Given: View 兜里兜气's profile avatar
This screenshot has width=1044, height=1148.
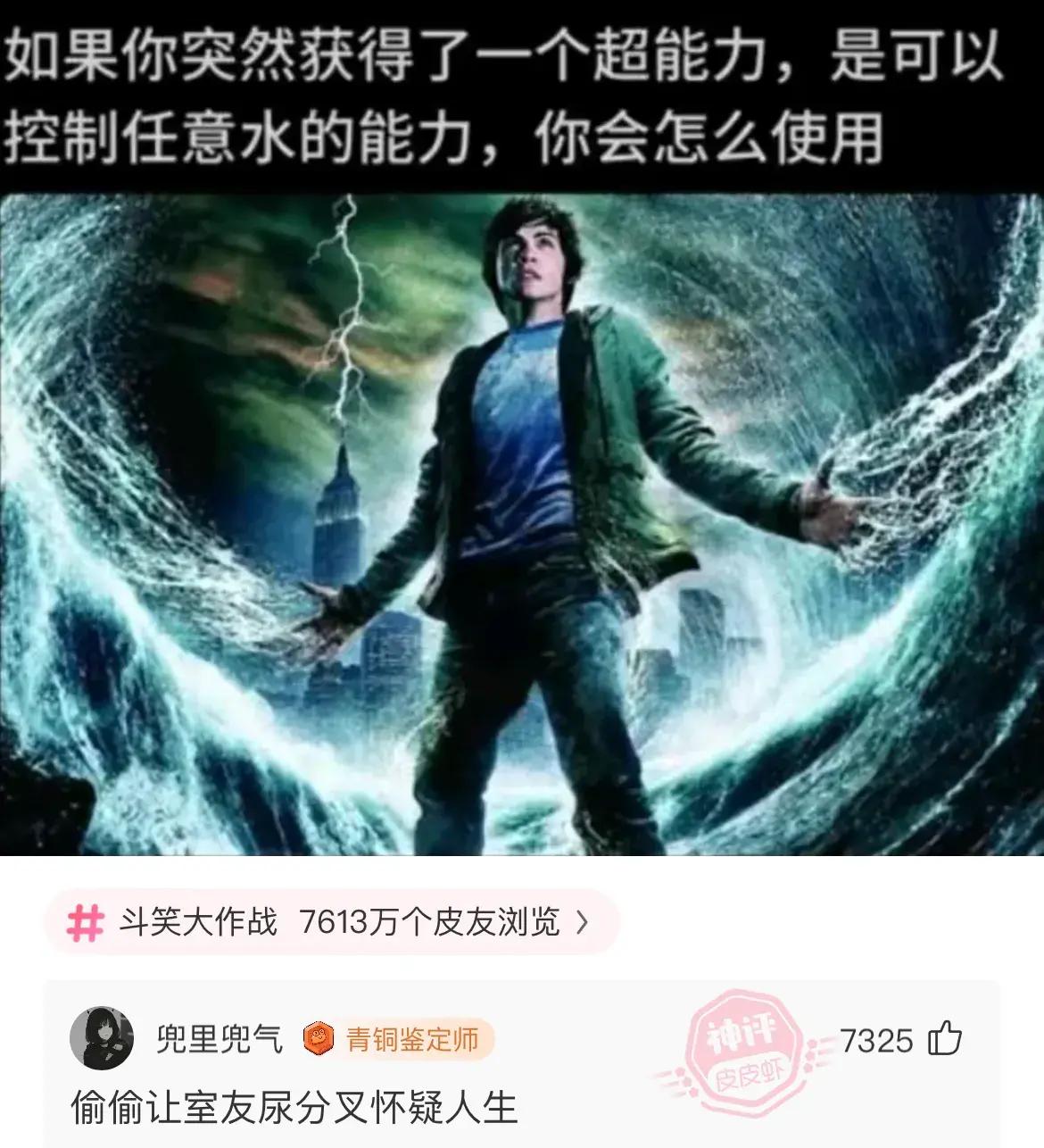Looking at the screenshot, I should (x=102, y=1038).
